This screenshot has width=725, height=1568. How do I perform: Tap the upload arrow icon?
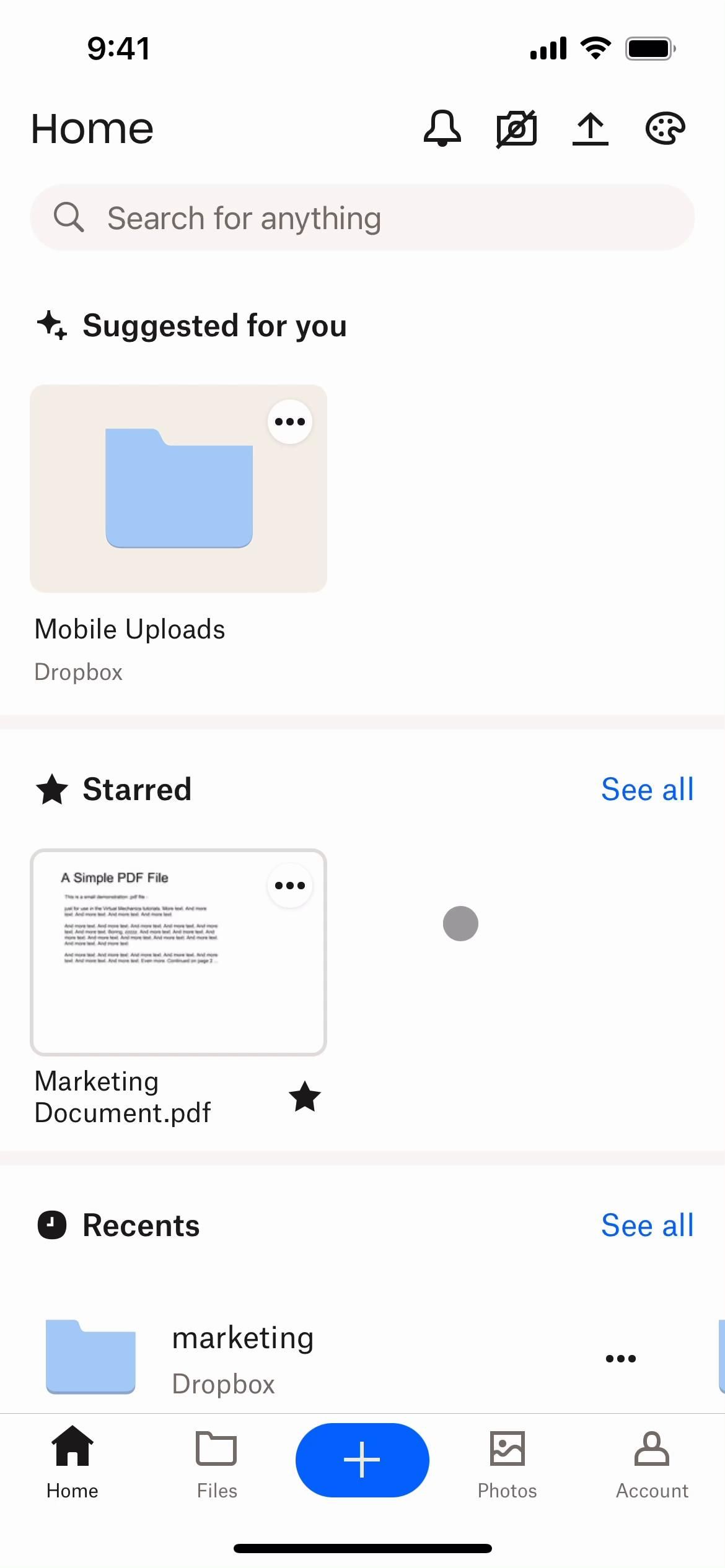(x=590, y=129)
